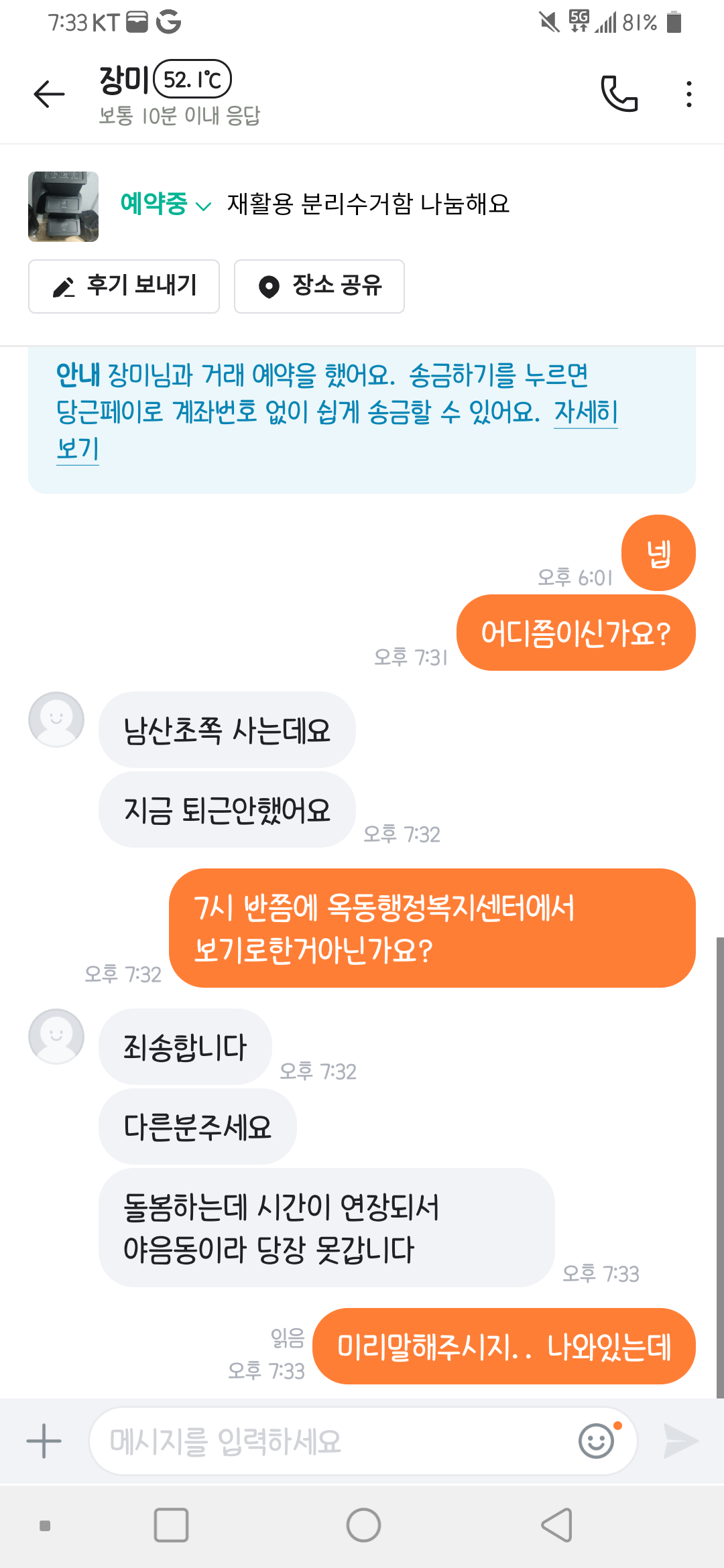The width and height of the screenshot is (724, 1568).
Task: Open attachments with the plus icon
Action: [x=44, y=1441]
